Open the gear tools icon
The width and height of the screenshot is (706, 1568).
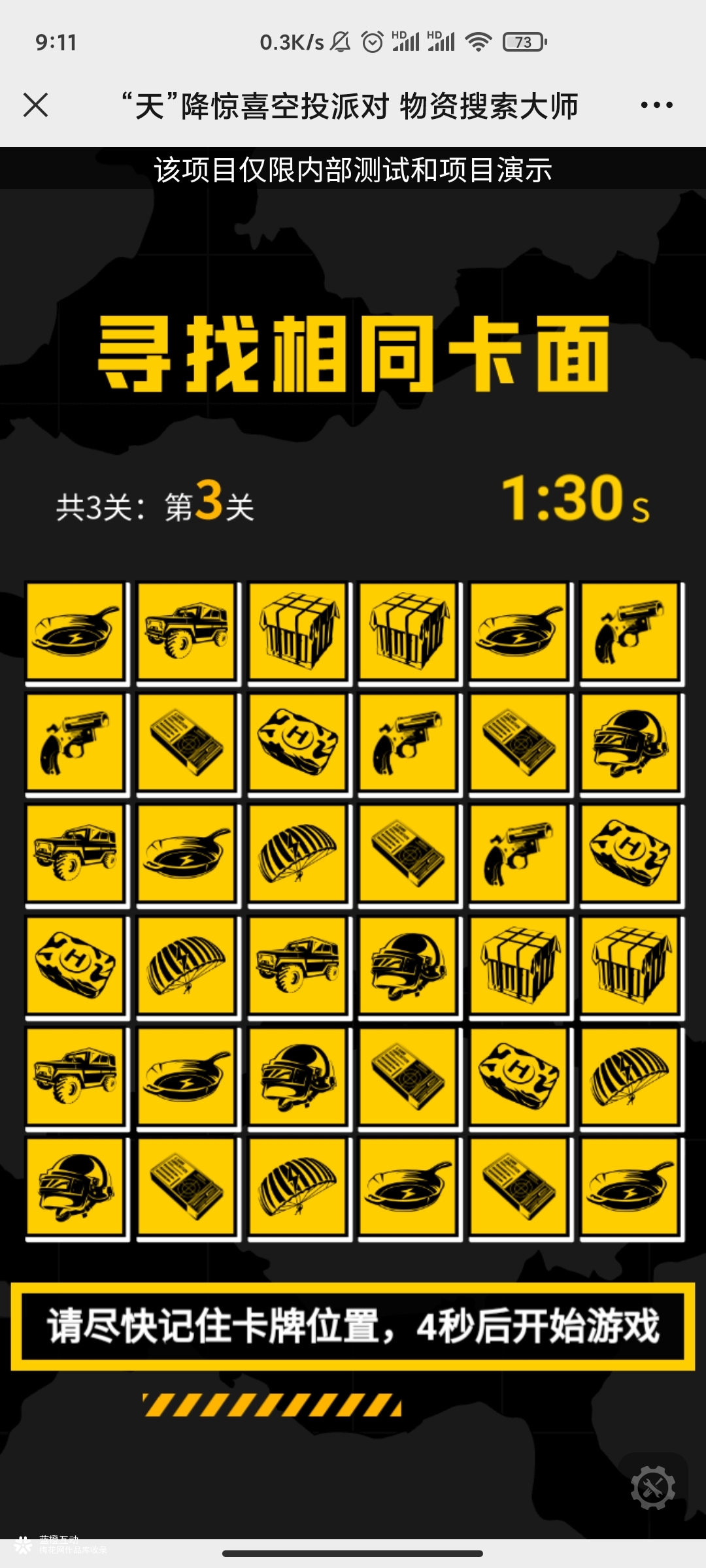click(652, 1488)
